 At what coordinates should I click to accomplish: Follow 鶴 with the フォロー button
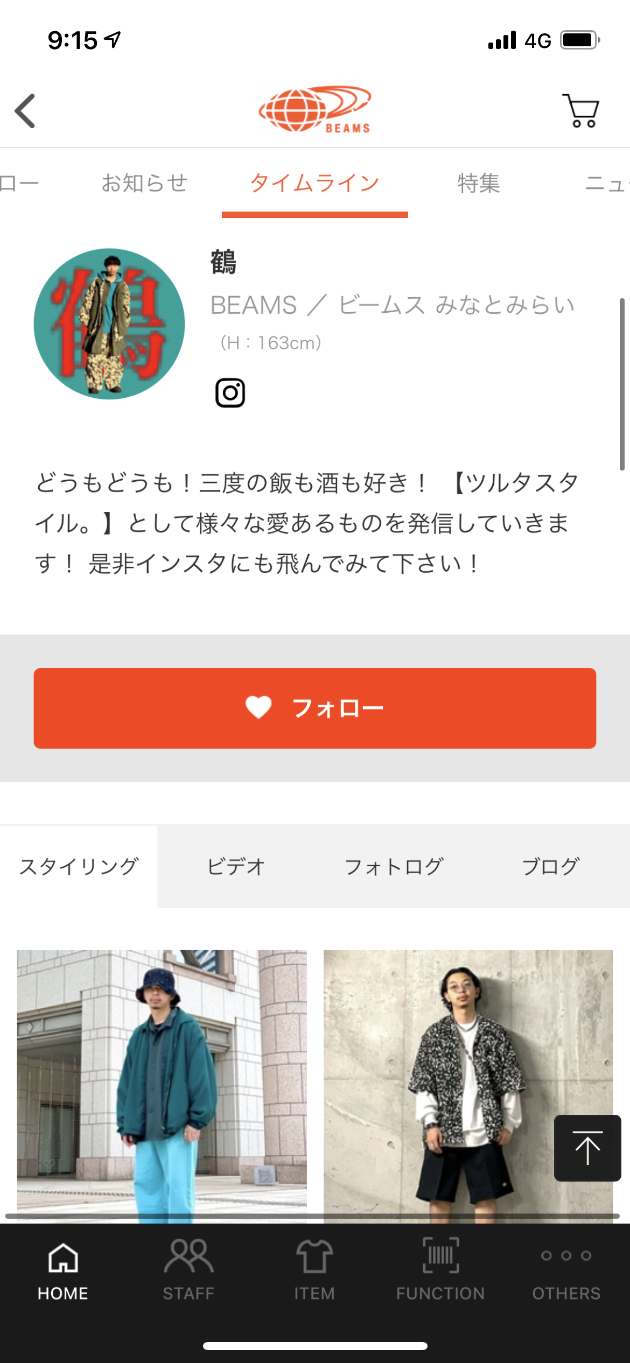315,708
